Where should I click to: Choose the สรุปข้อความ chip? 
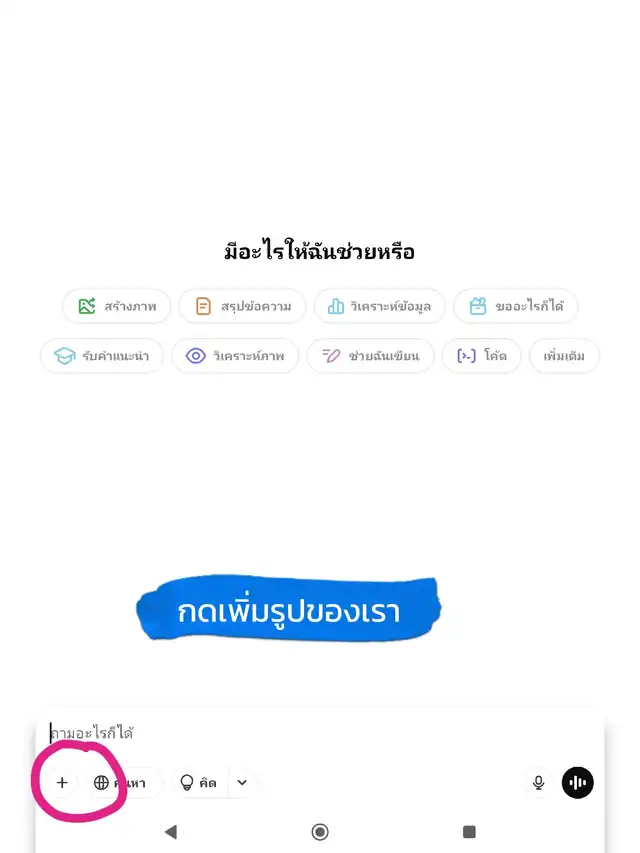[x=243, y=306]
